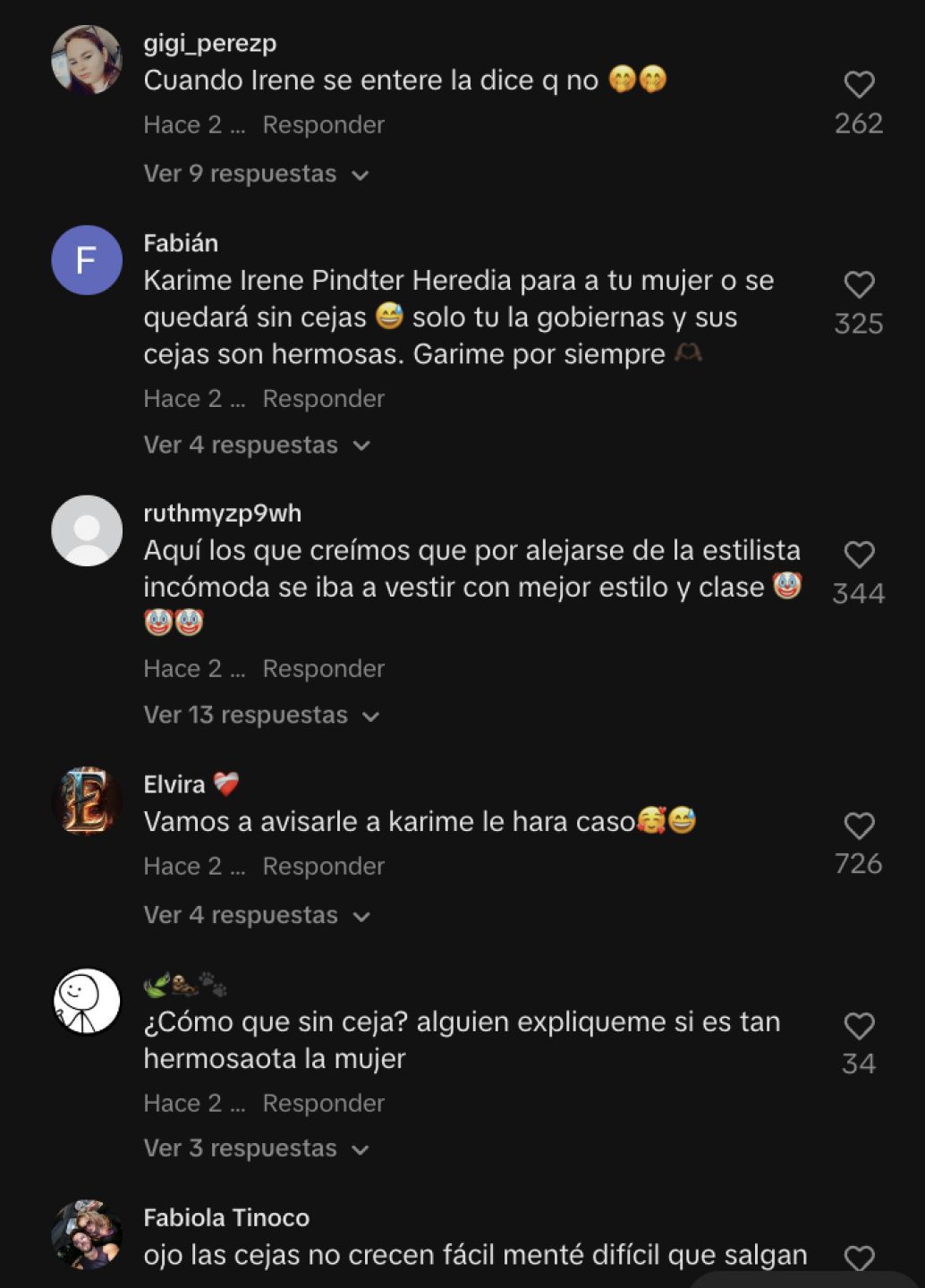Like Elvira's comment
The height and width of the screenshot is (1288, 925).
click(859, 826)
